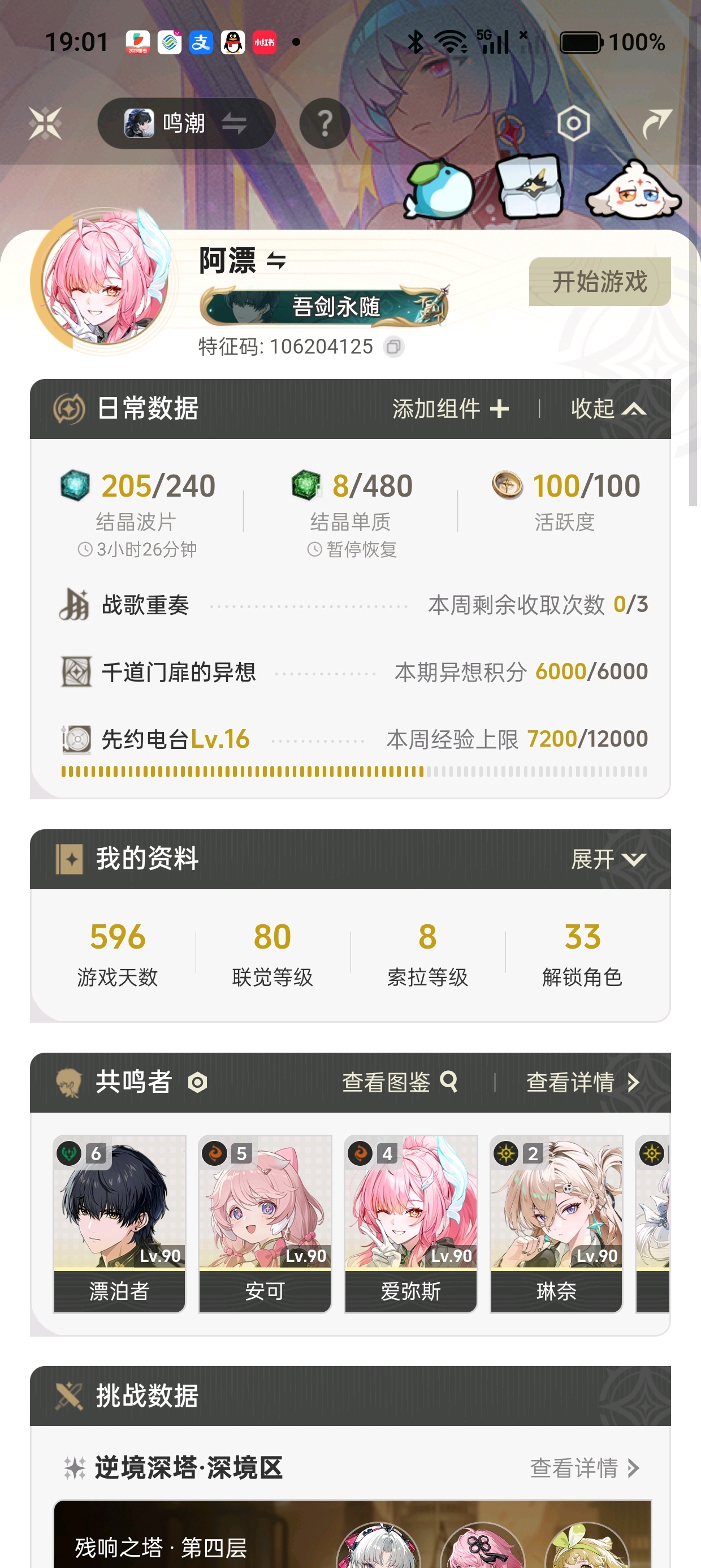
Task: Share this profile page
Action: pyautogui.click(x=657, y=123)
